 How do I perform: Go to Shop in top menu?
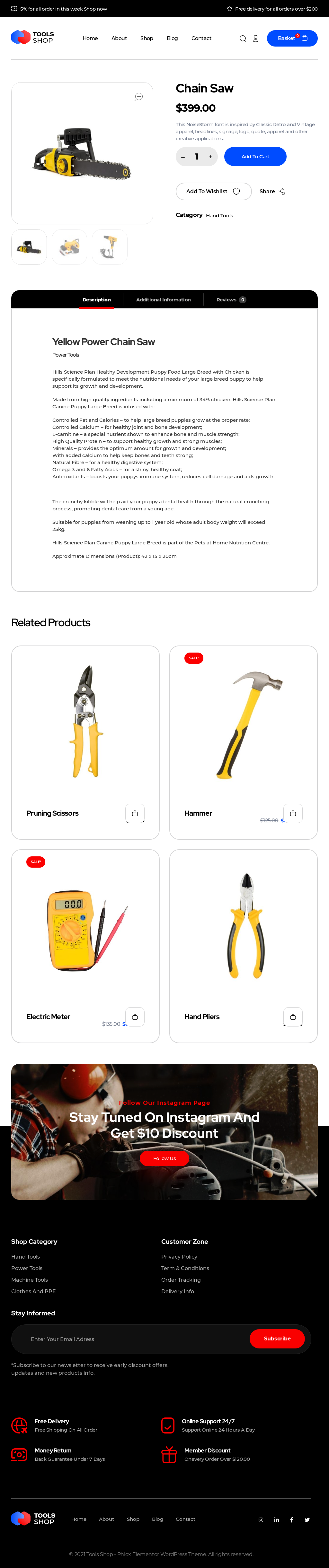(x=147, y=38)
